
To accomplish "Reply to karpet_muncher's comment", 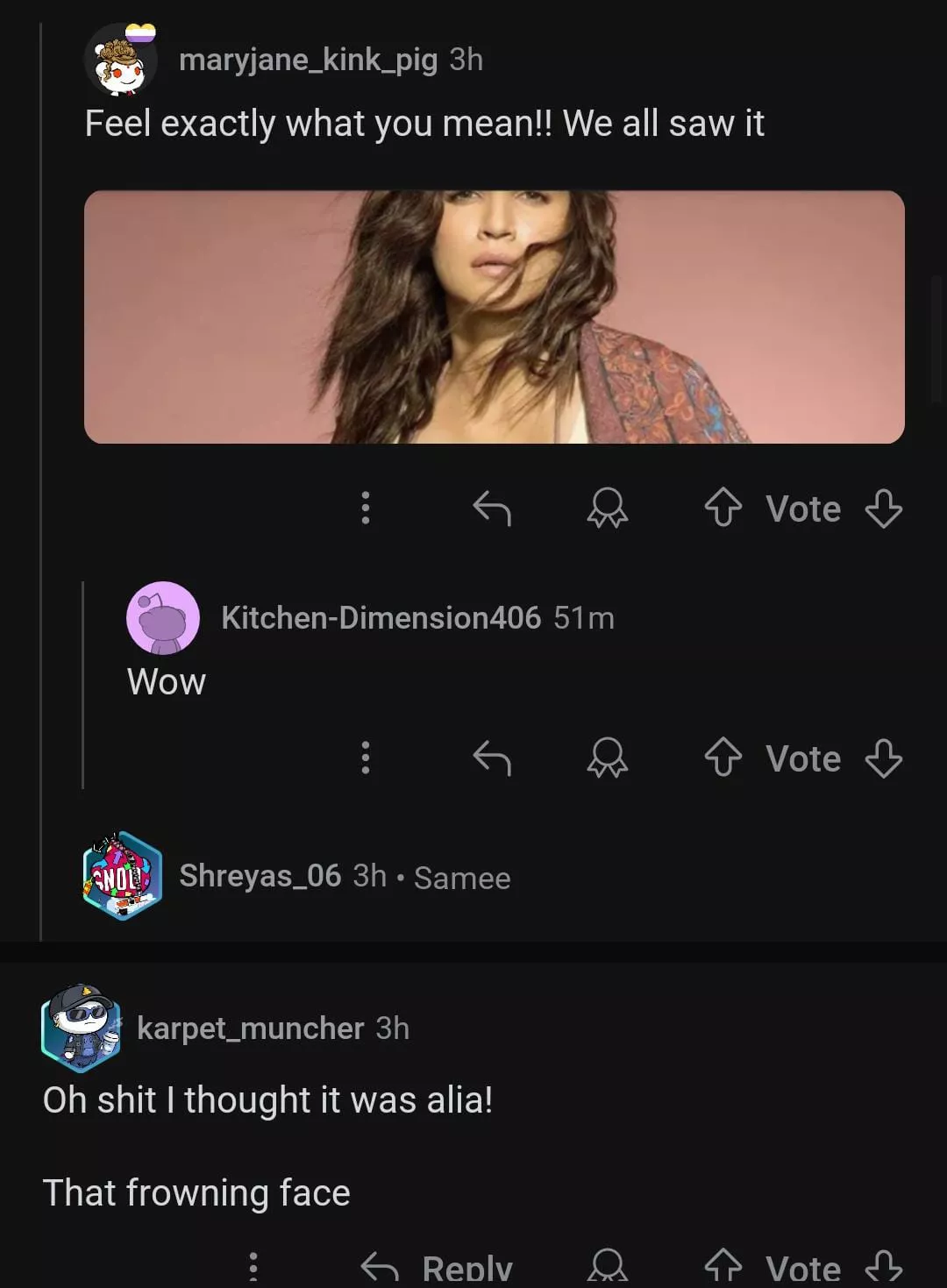I will (437, 1267).
